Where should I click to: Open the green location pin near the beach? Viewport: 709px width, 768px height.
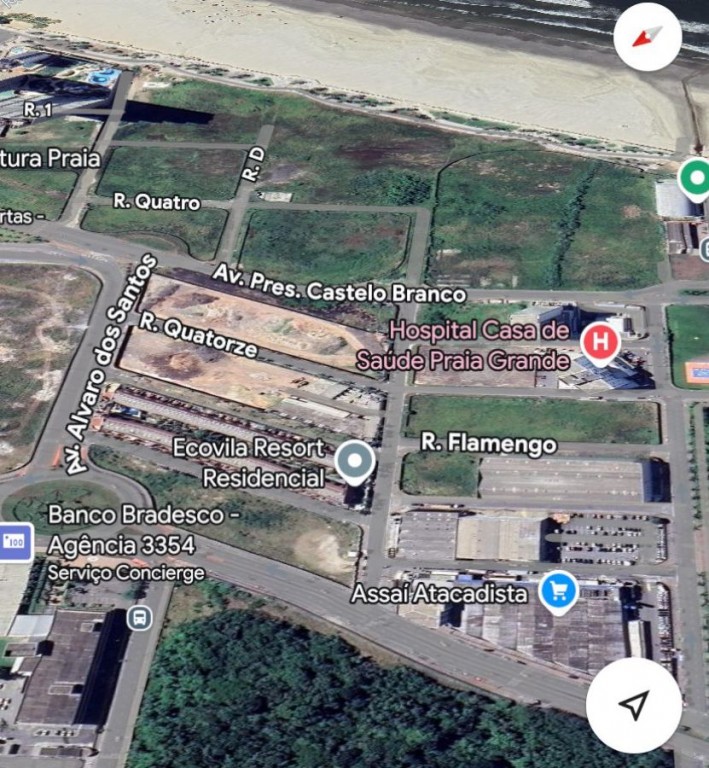click(694, 179)
